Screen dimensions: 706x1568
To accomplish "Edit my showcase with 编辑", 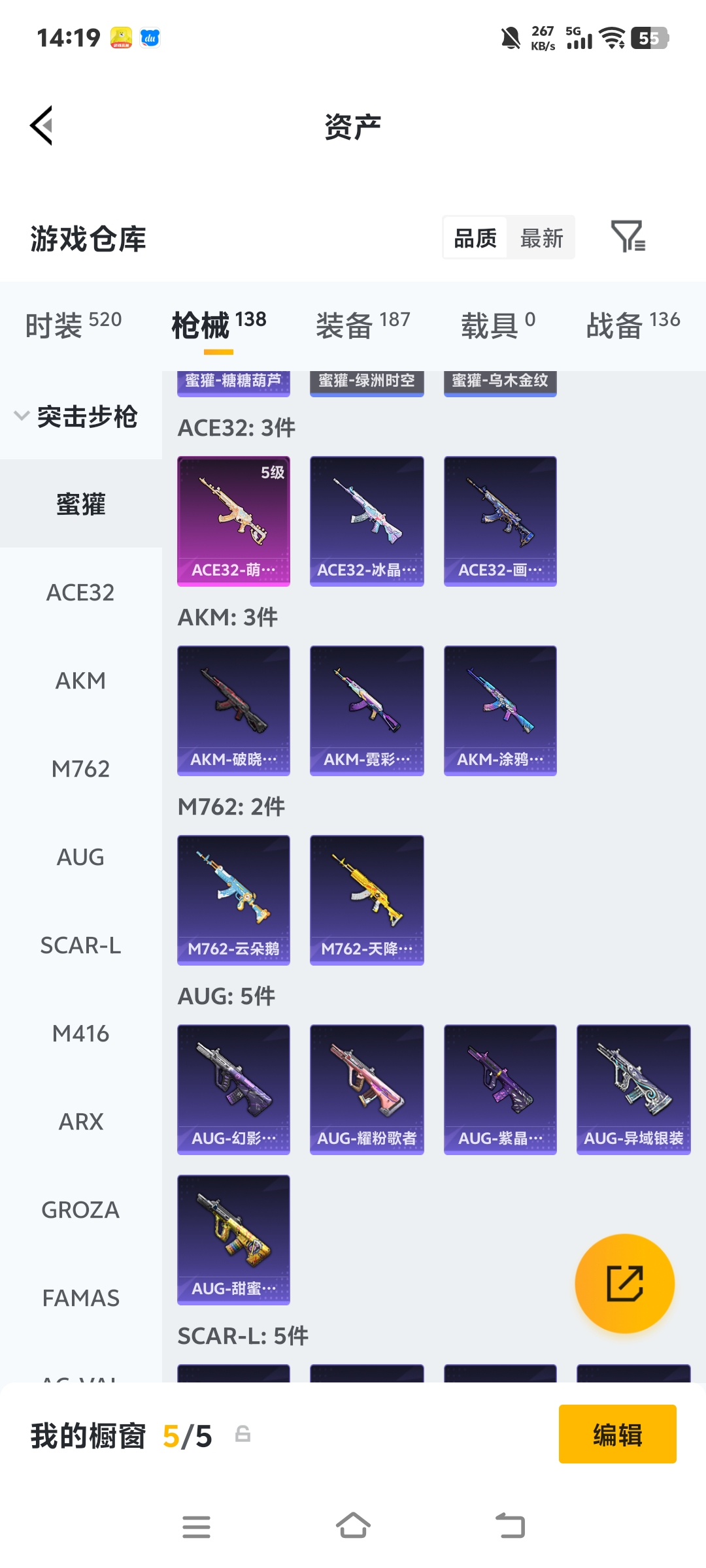I will [x=617, y=1434].
